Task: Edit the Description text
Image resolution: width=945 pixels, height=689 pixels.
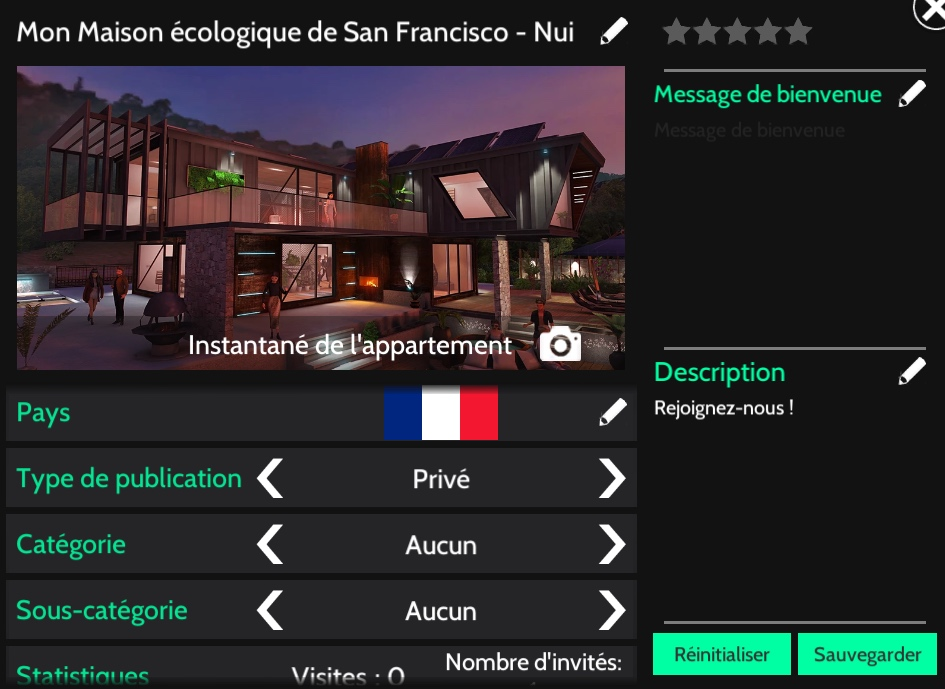Action: [x=912, y=372]
